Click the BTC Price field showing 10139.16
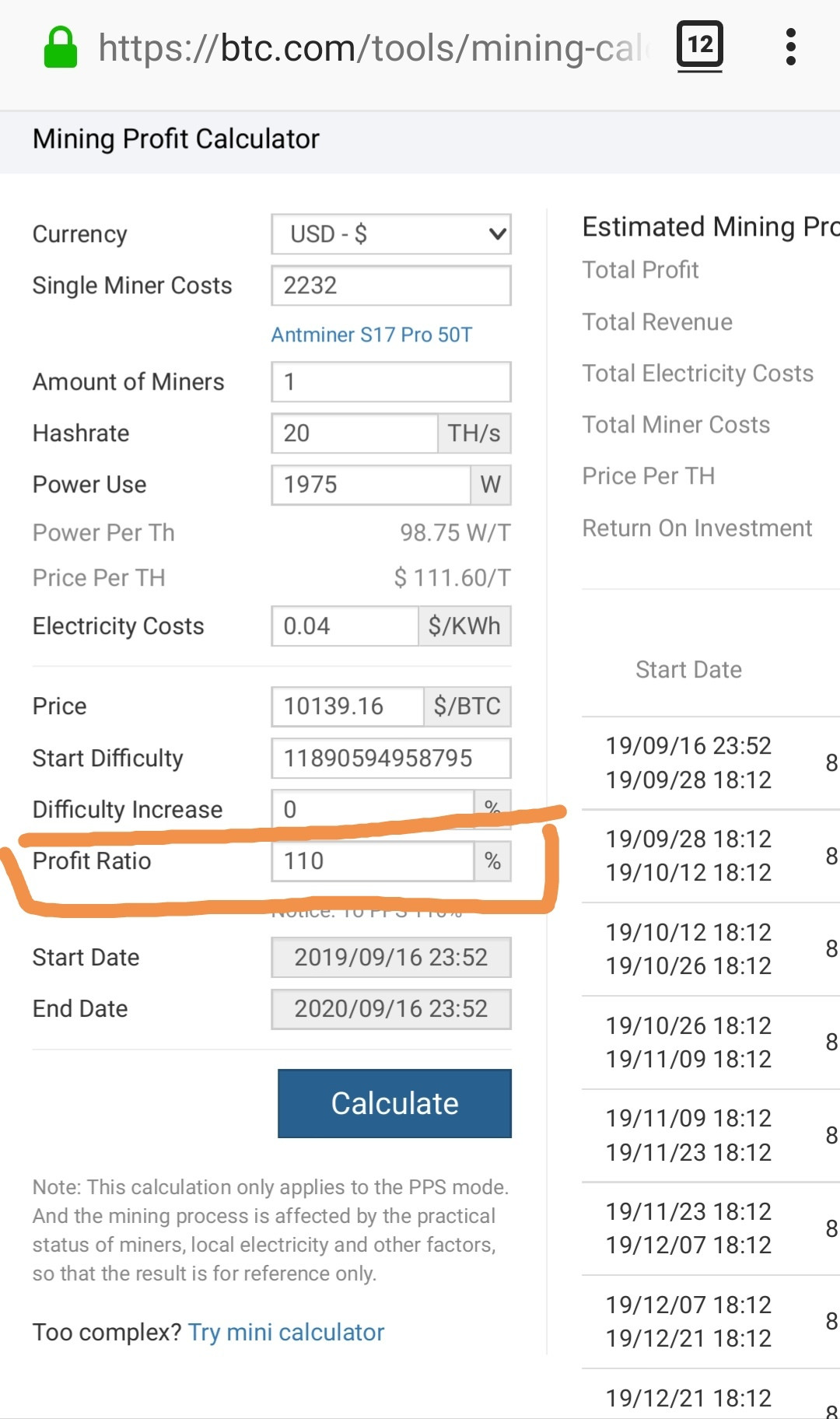Viewport: 840px width, 1419px height. click(347, 706)
